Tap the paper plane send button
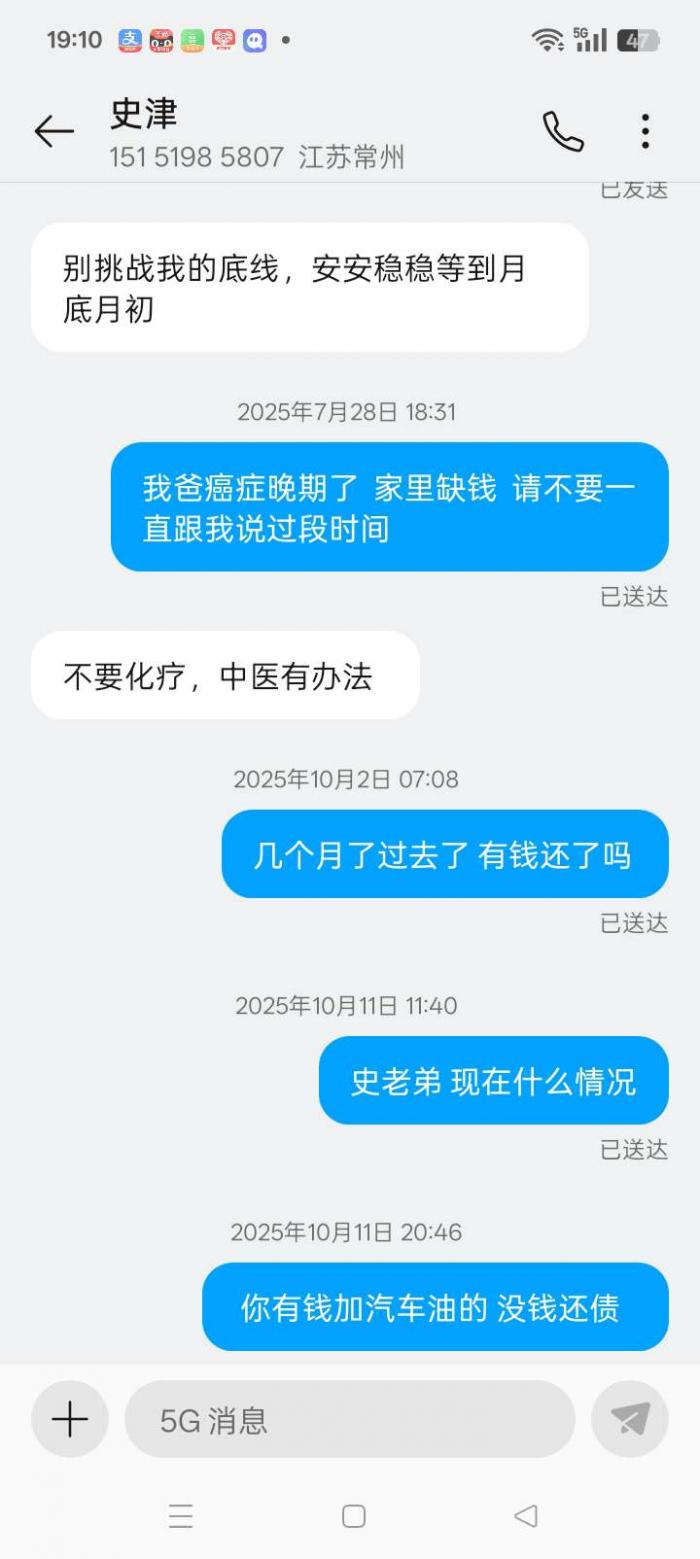The image size is (700, 1559). pos(630,1418)
